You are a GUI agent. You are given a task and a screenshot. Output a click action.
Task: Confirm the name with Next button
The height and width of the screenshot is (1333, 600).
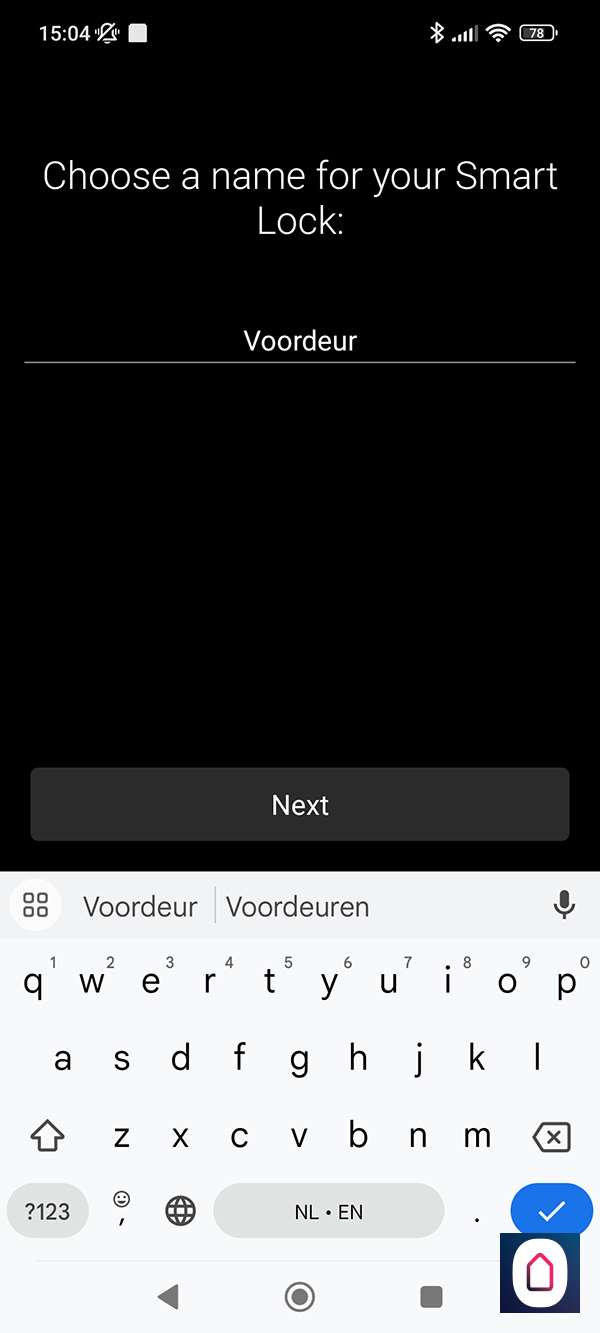[x=300, y=805]
